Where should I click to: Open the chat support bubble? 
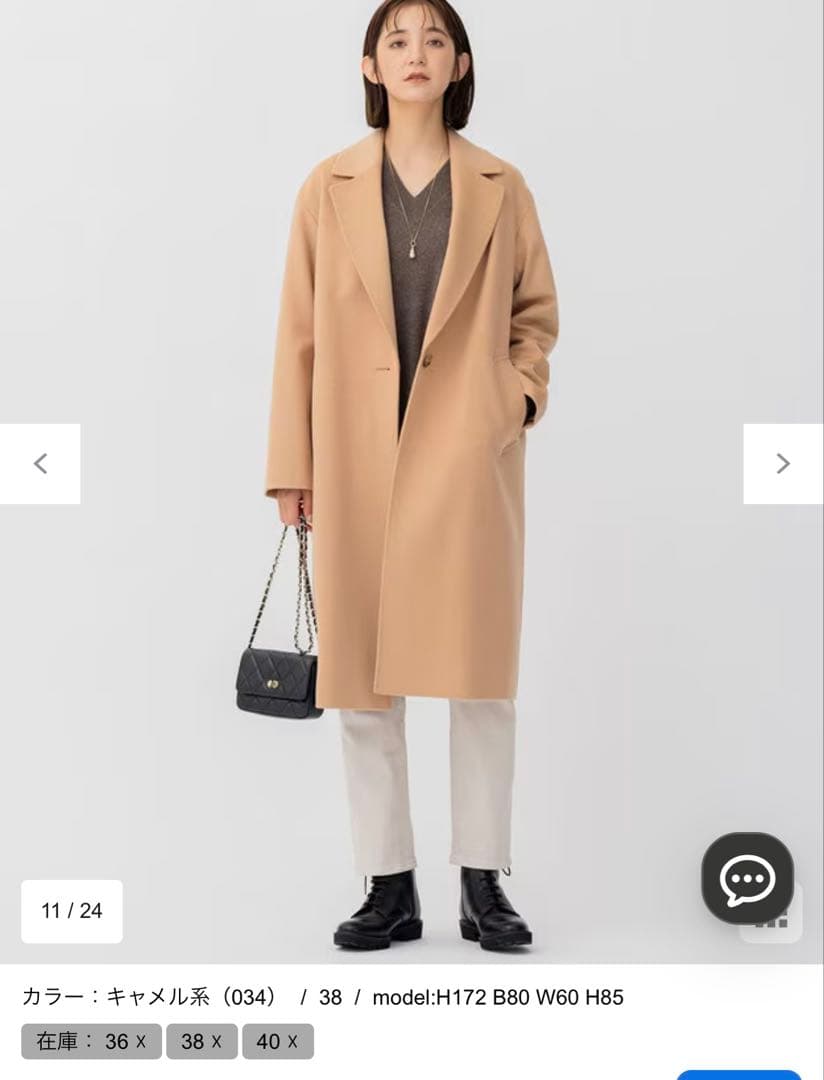pos(747,878)
